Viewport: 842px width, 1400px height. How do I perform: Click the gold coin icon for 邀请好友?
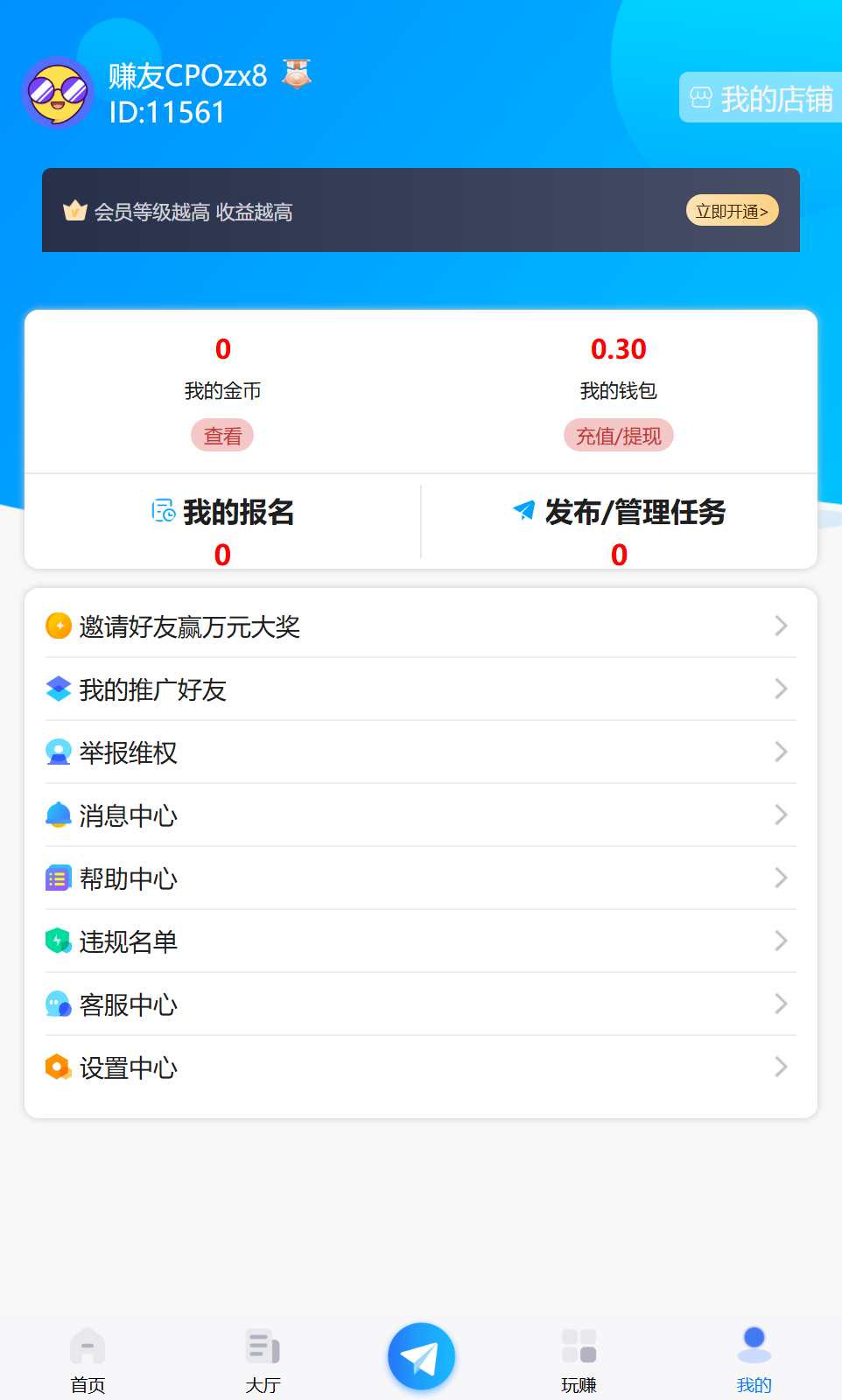click(x=57, y=626)
